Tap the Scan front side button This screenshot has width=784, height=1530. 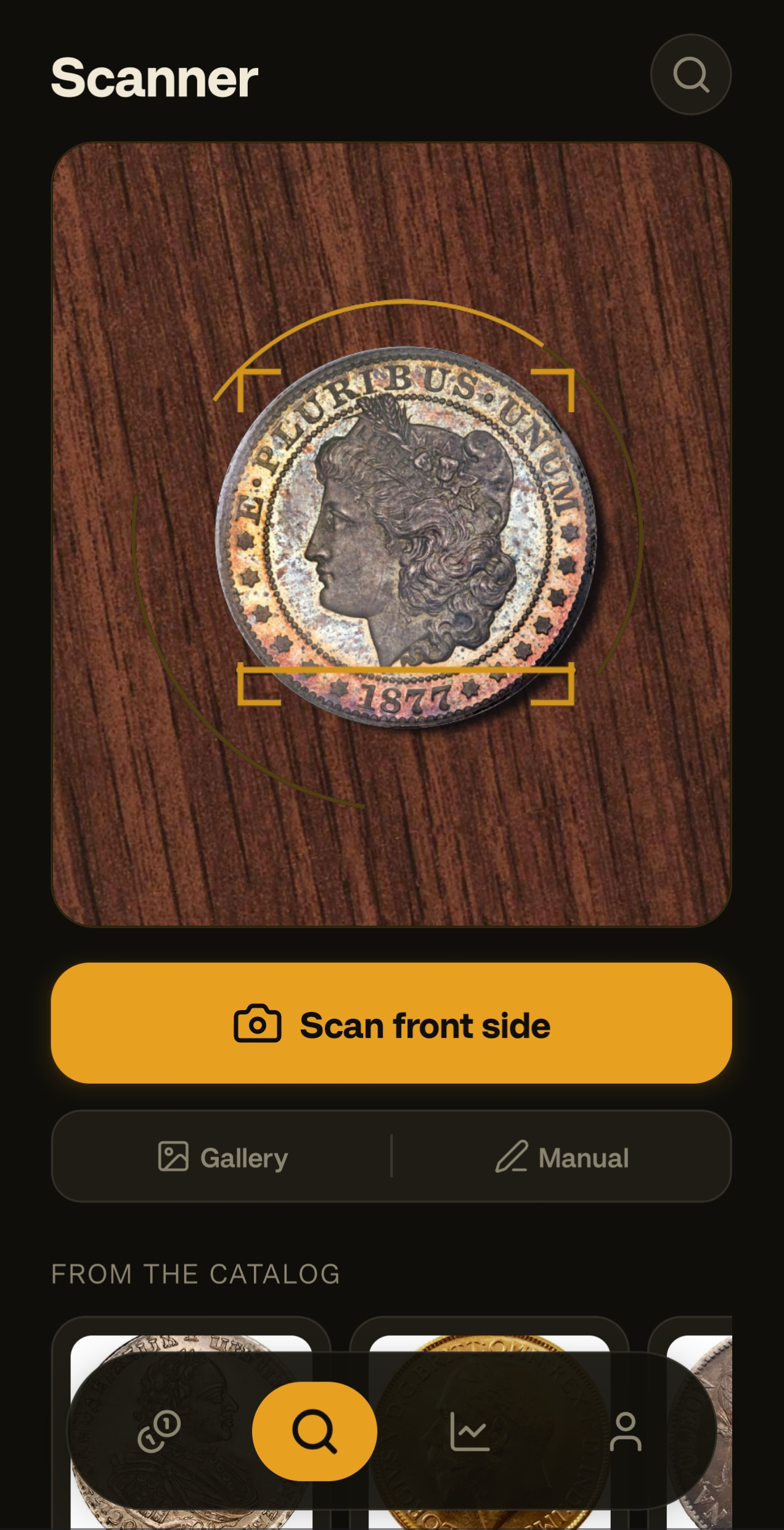point(391,1023)
